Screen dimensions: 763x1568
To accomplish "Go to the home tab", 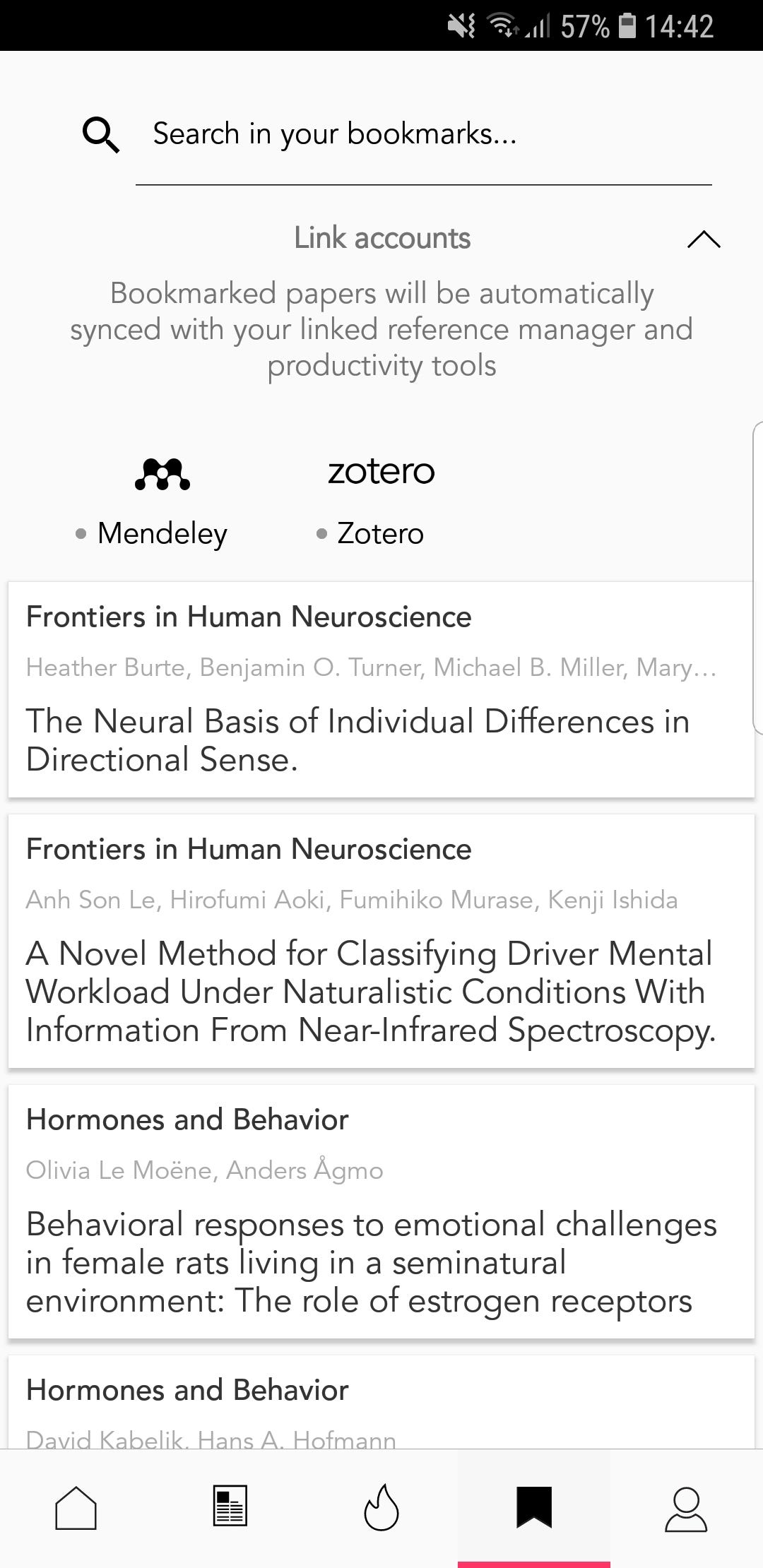I will [x=76, y=1508].
